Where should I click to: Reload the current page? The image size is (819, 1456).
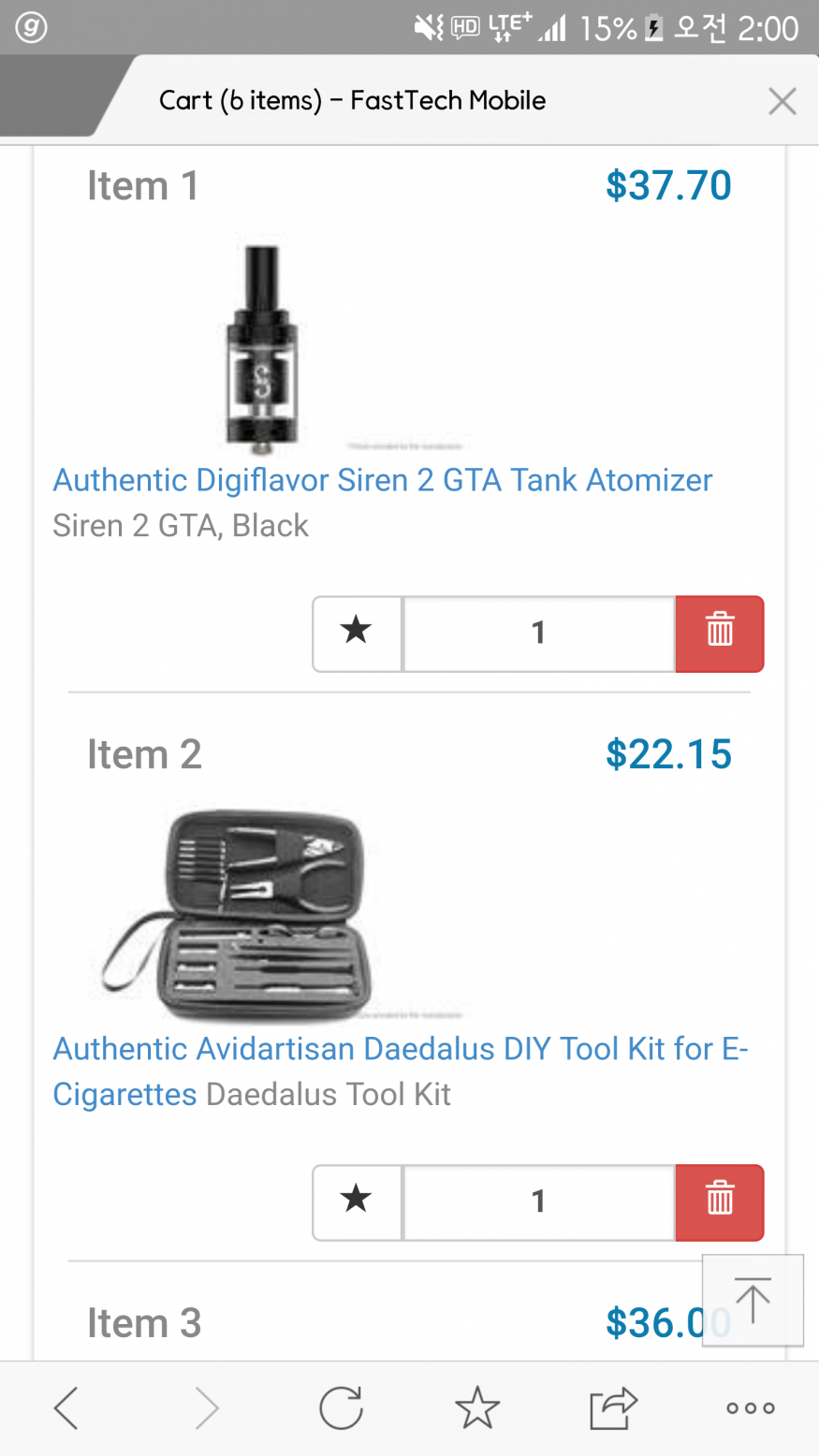pos(341,1407)
